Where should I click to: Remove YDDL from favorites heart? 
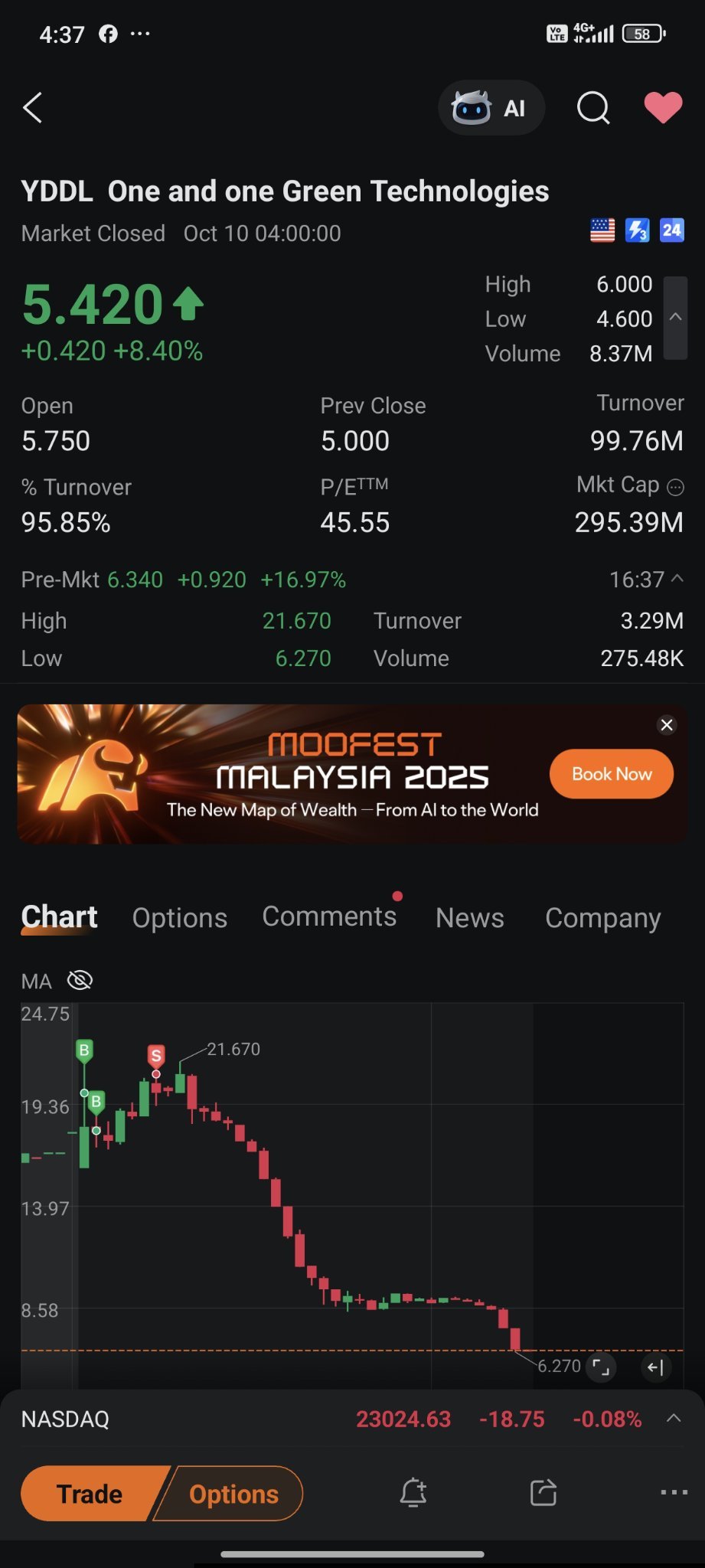point(663,107)
